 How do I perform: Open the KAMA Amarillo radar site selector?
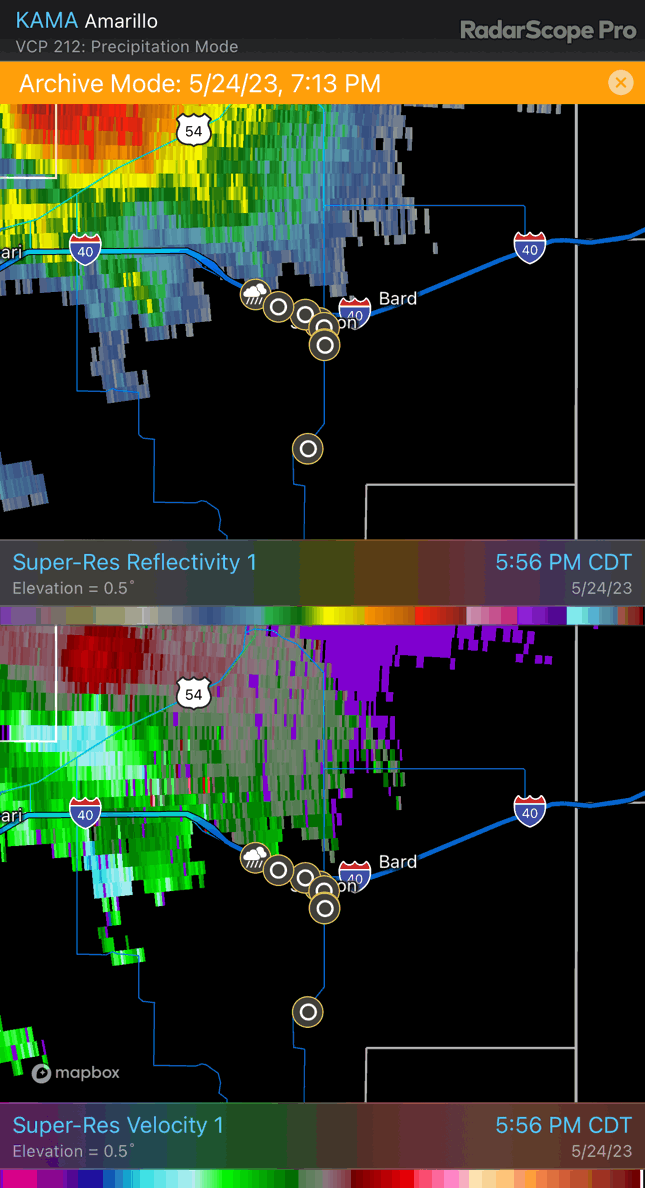(87, 21)
